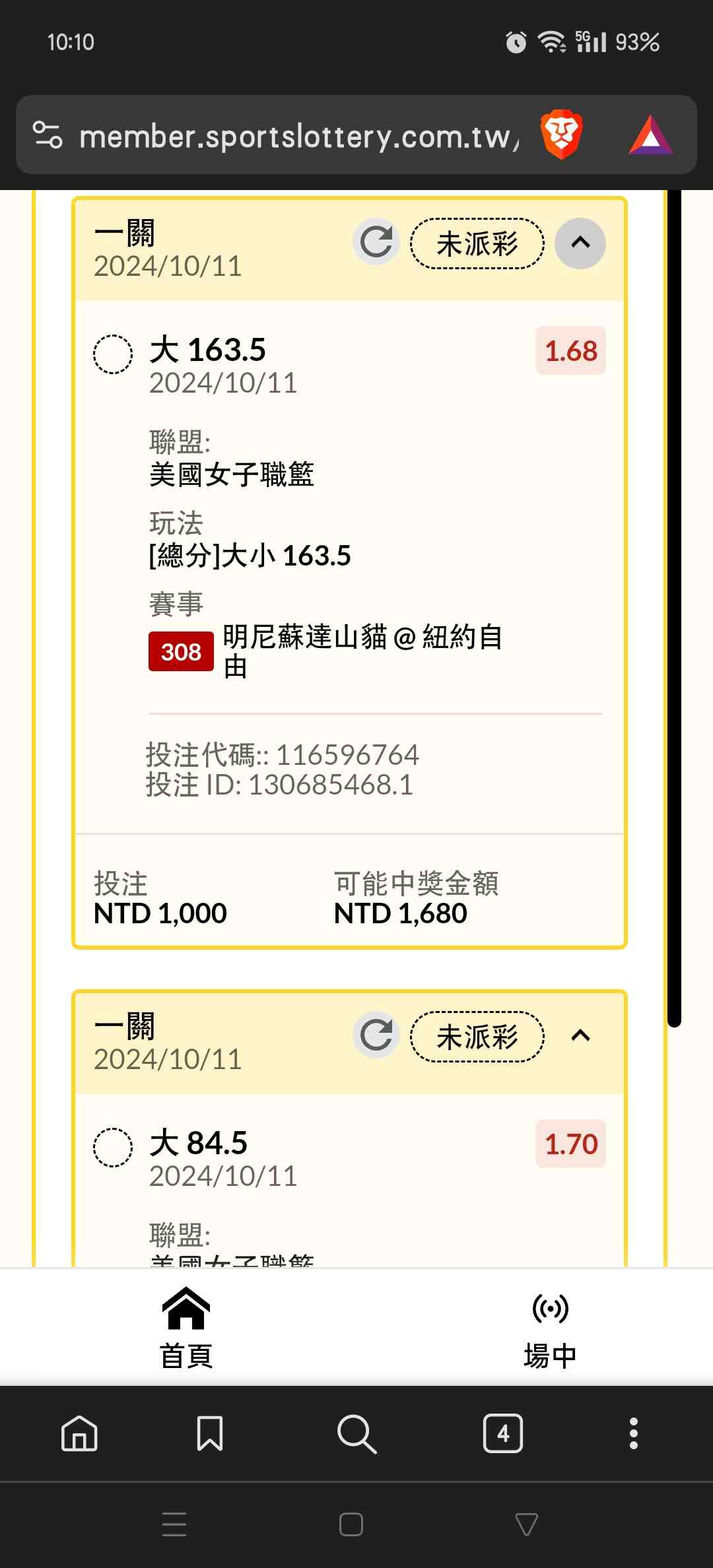Image resolution: width=713 pixels, height=1568 pixels.
Task: Collapse the 大 163.5 bet card
Action: pos(580,243)
